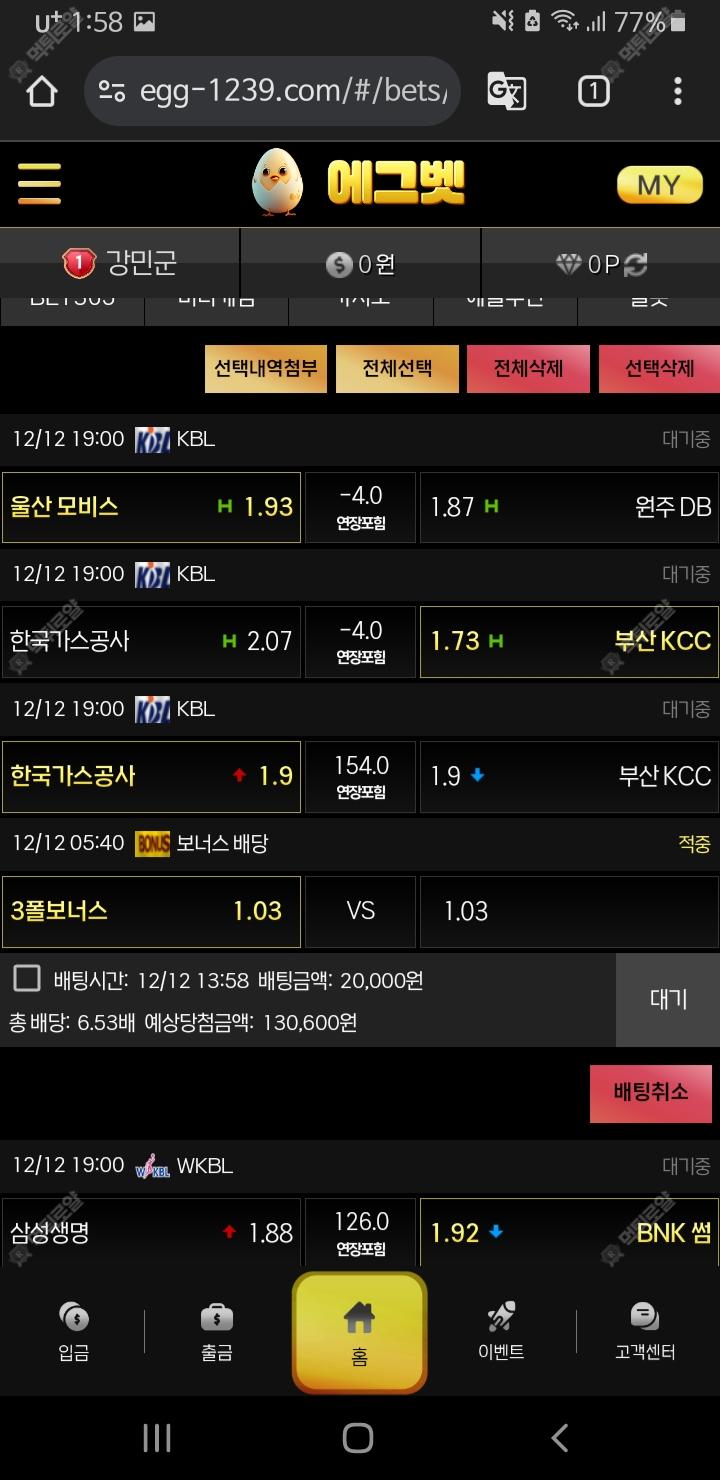
Task: Translate page via browser translate icon
Action: [506, 92]
